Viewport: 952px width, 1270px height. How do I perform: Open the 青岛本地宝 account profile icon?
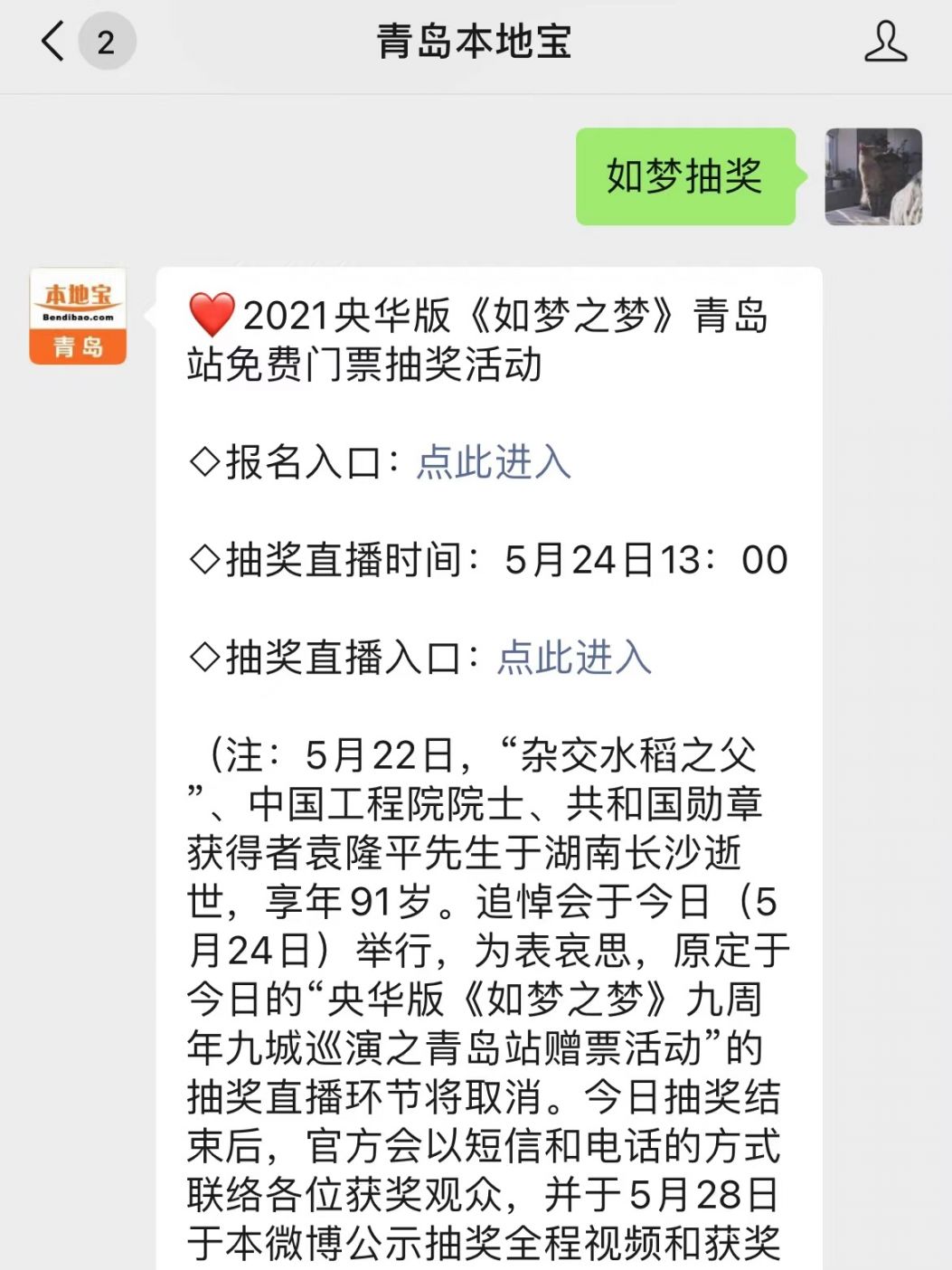tap(884, 43)
